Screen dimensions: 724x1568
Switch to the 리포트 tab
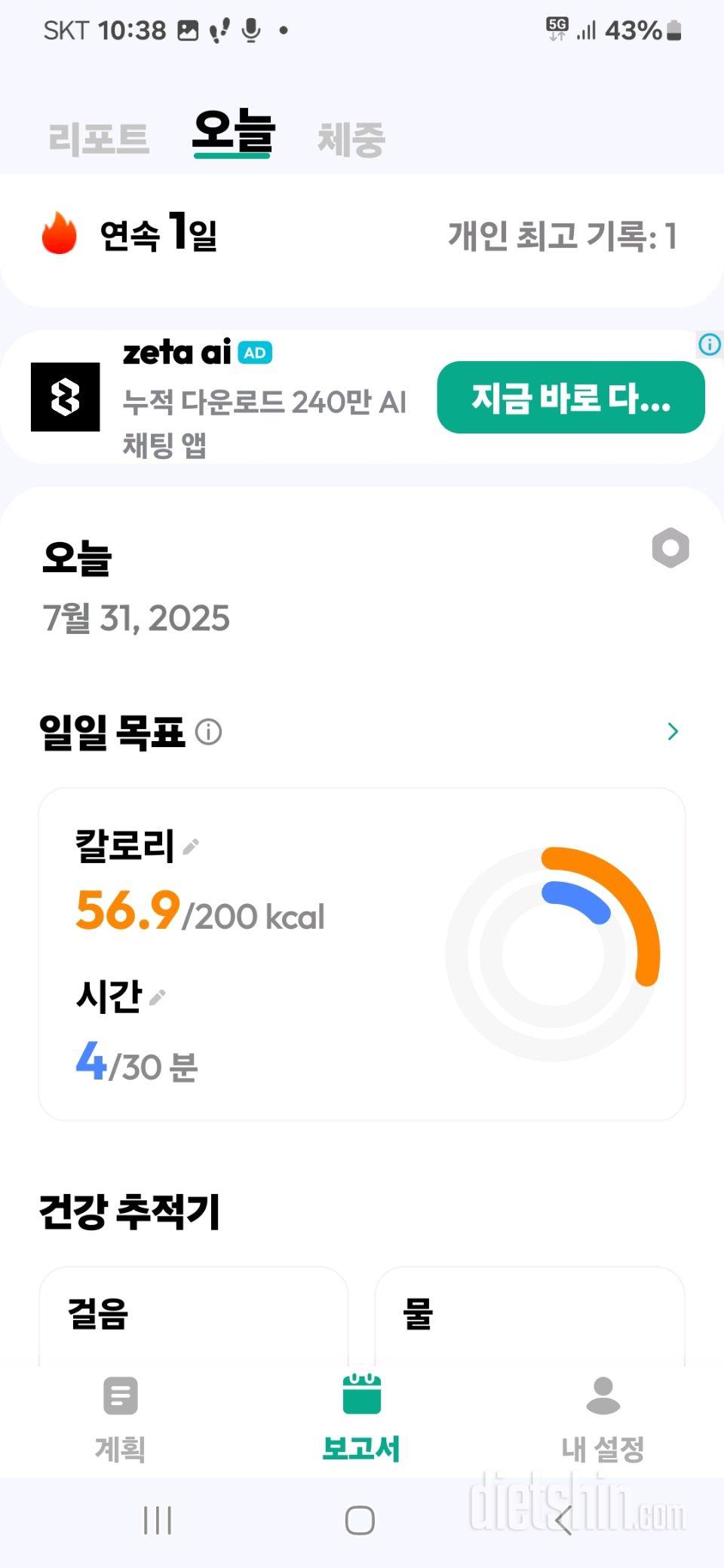point(99,139)
